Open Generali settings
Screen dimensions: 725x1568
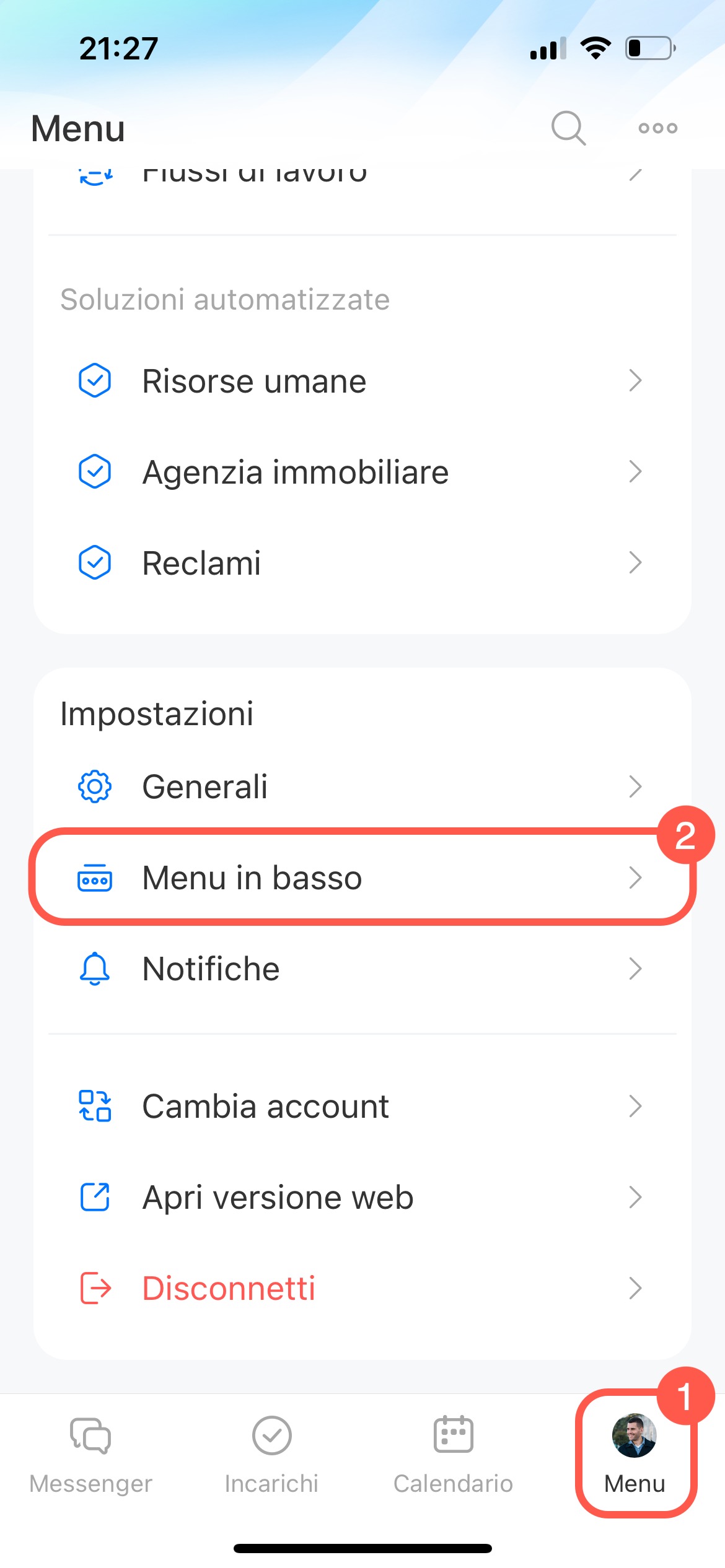[x=362, y=786]
